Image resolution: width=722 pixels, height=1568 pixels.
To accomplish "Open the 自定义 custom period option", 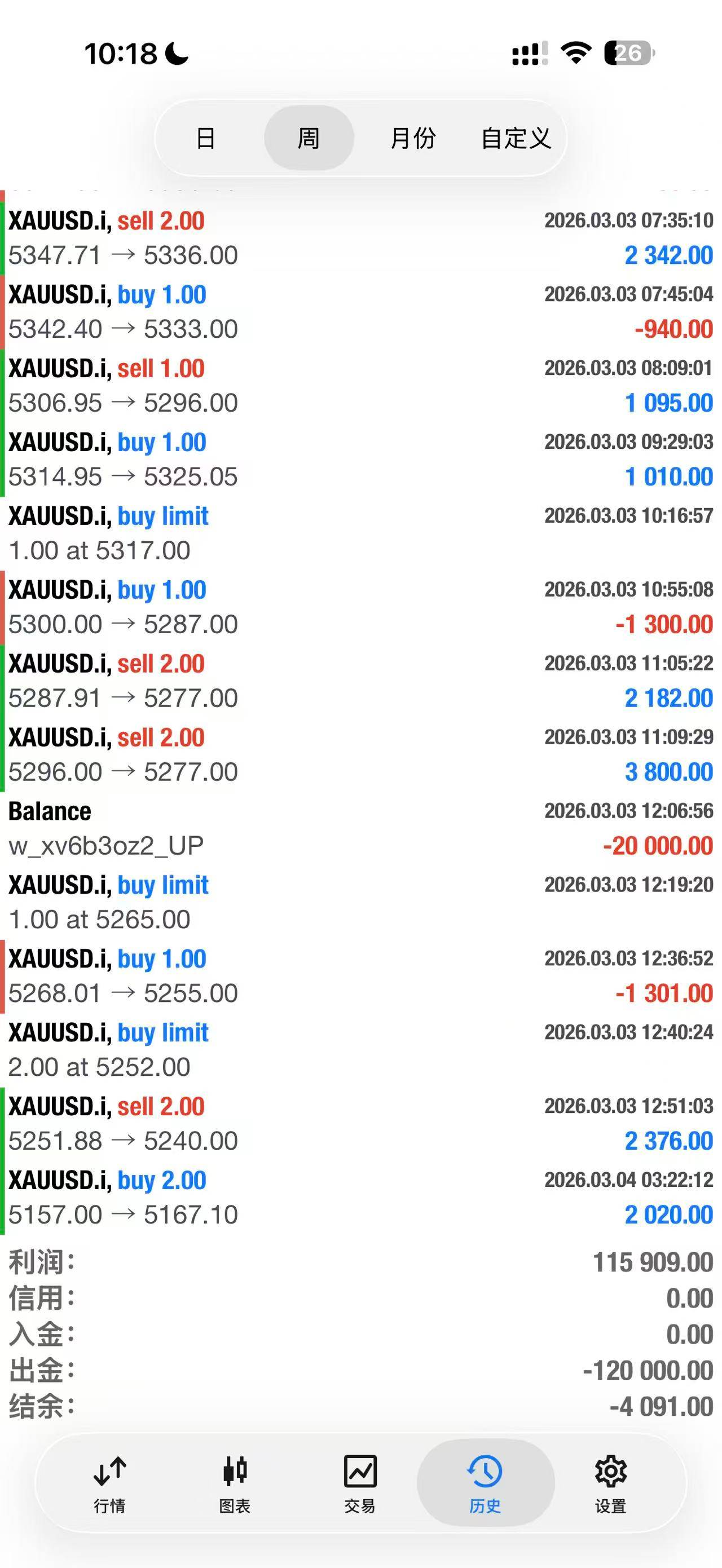I will (516, 138).
